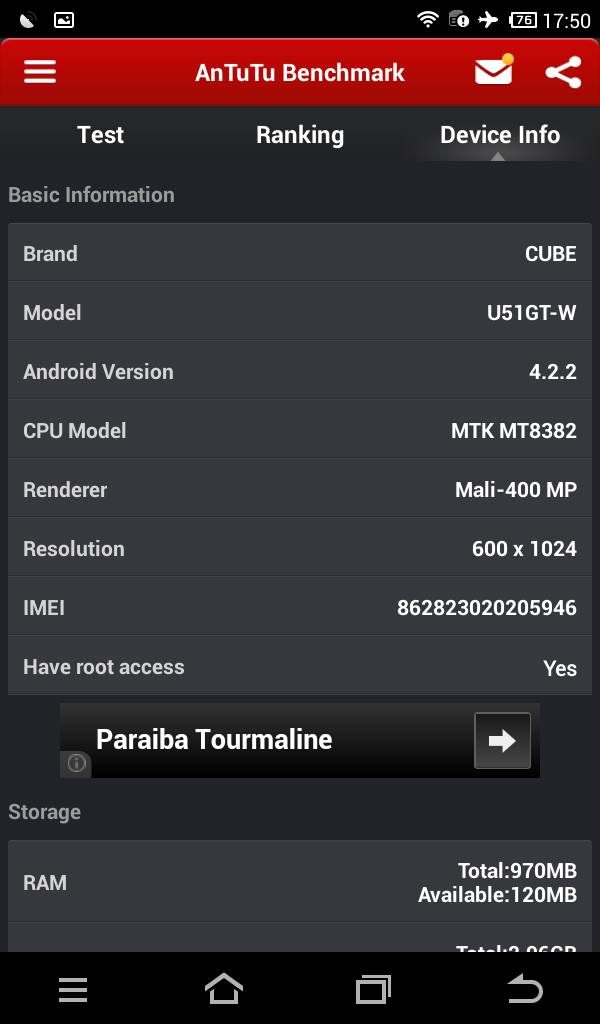Go to the home screen
This screenshot has height=1024, width=600.
(x=224, y=989)
